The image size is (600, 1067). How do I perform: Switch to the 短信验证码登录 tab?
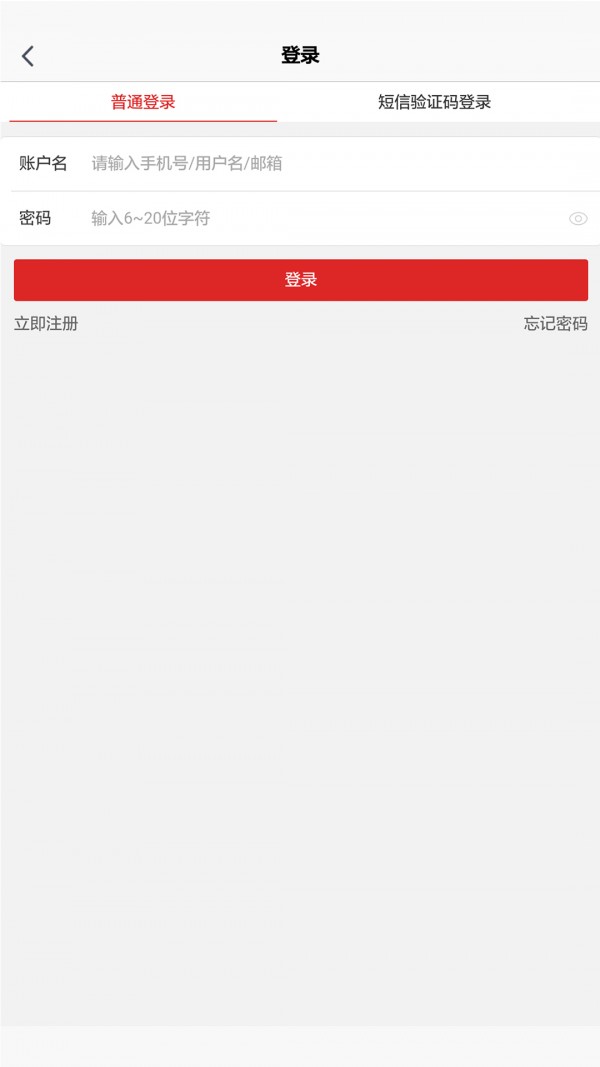pyautogui.click(x=435, y=102)
